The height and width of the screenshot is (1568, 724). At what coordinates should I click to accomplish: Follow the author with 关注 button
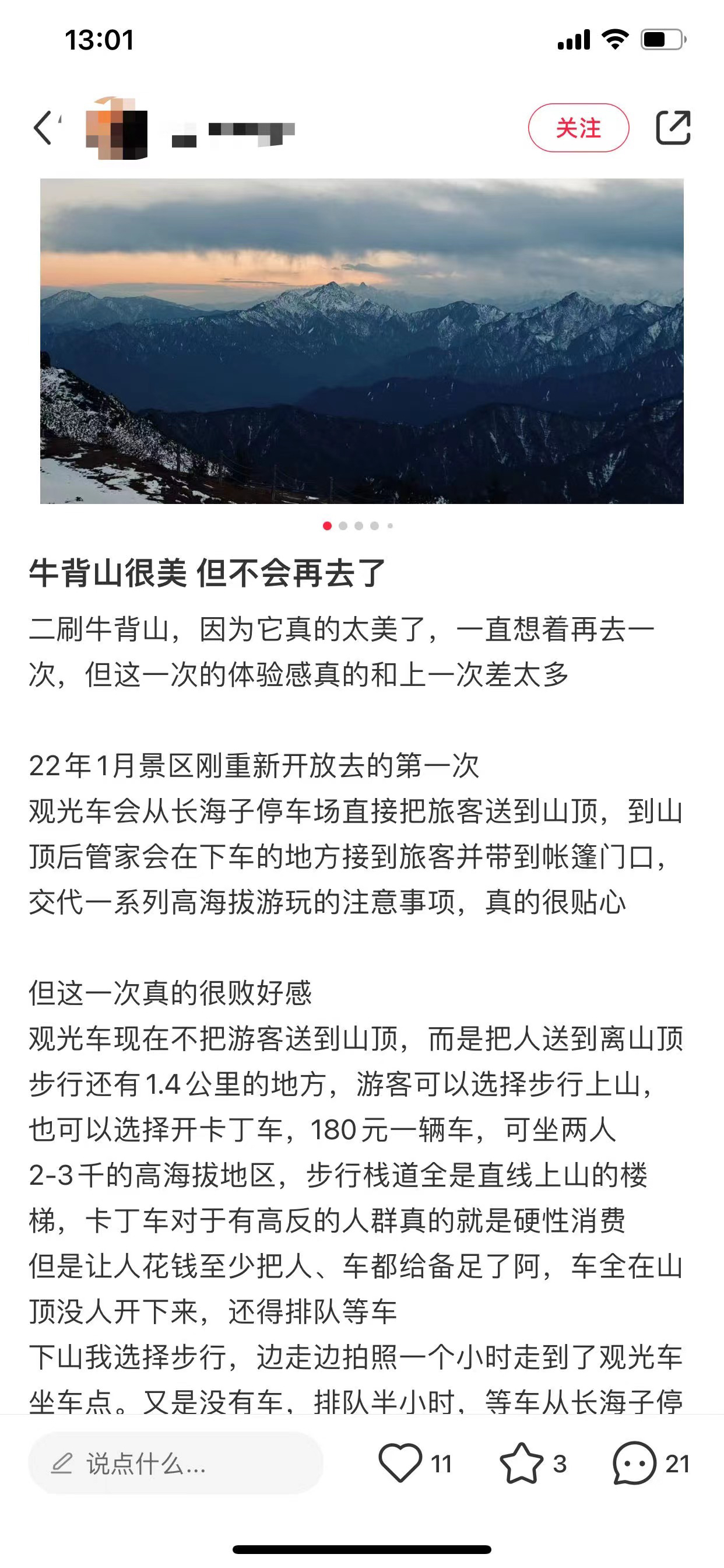578,128
